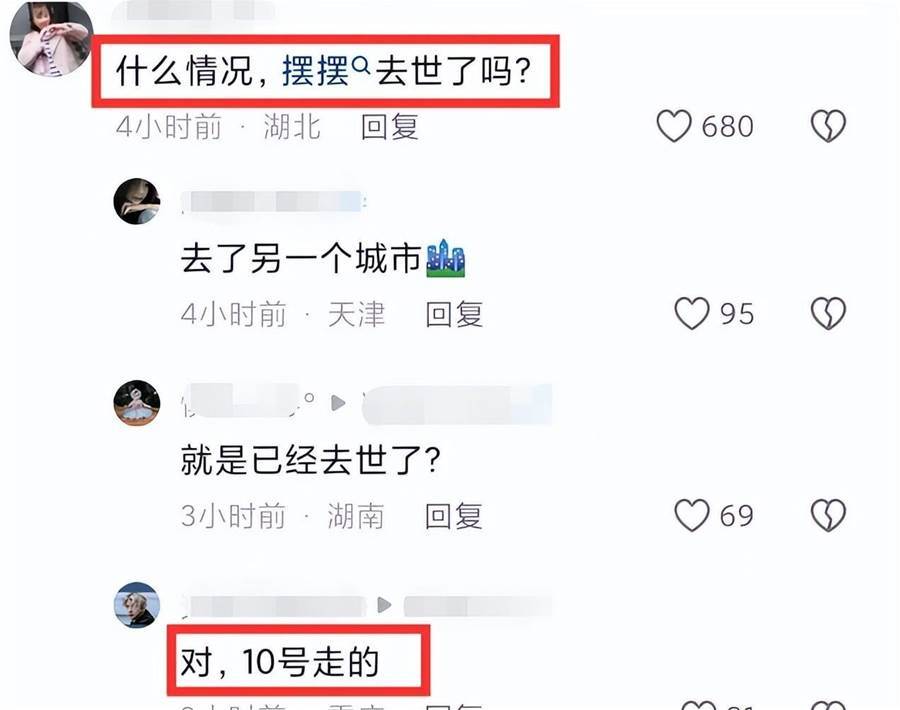The width and height of the screenshot is (900, 710).
Task: Like the 去了另一个城市 comment
Action: pos(692,314)
